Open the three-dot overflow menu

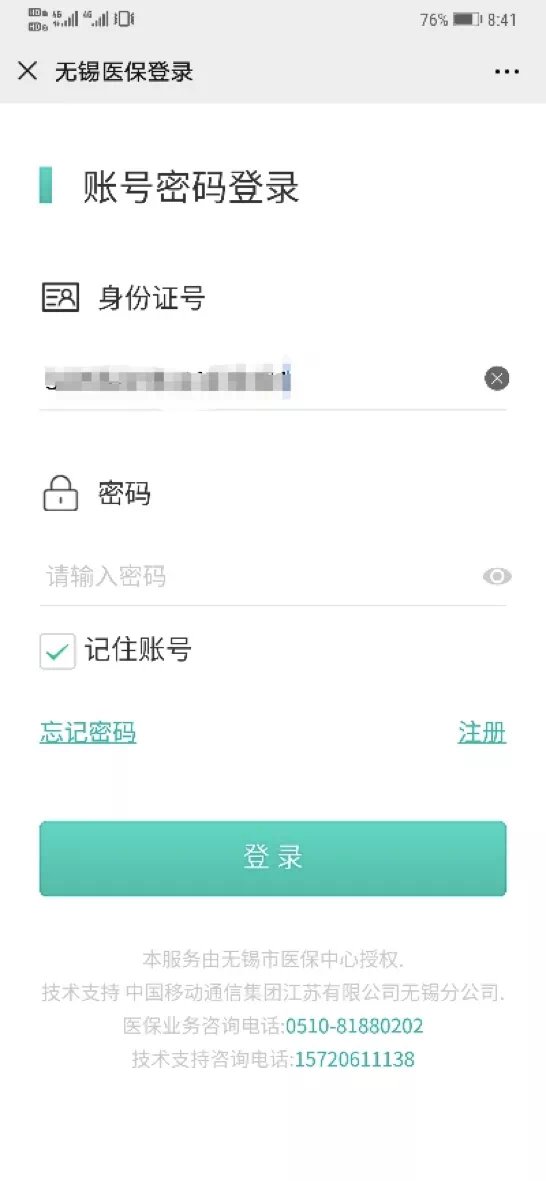tap(507, 72)
